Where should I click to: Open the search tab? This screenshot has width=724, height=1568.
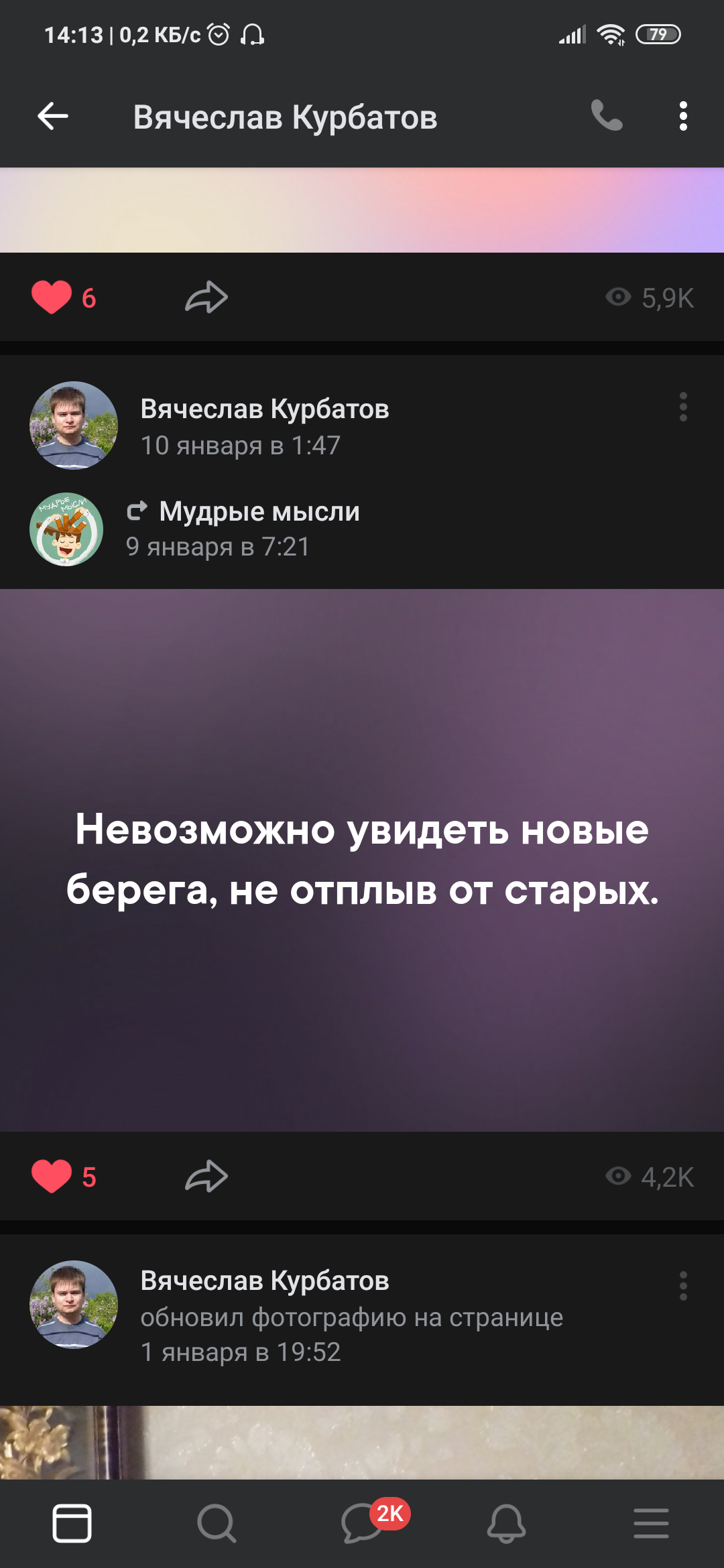[217, 1523]
